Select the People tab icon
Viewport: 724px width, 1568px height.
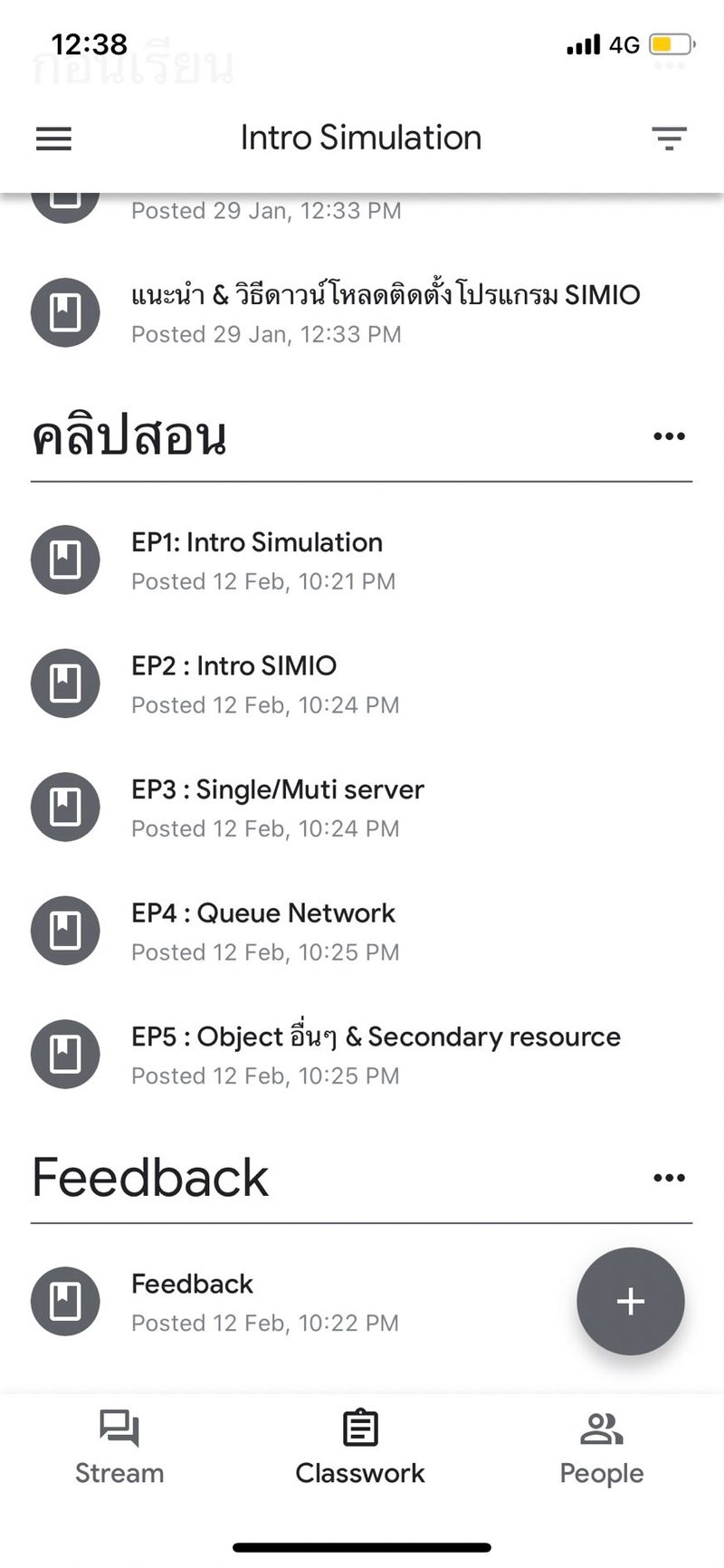(601, 1428)
